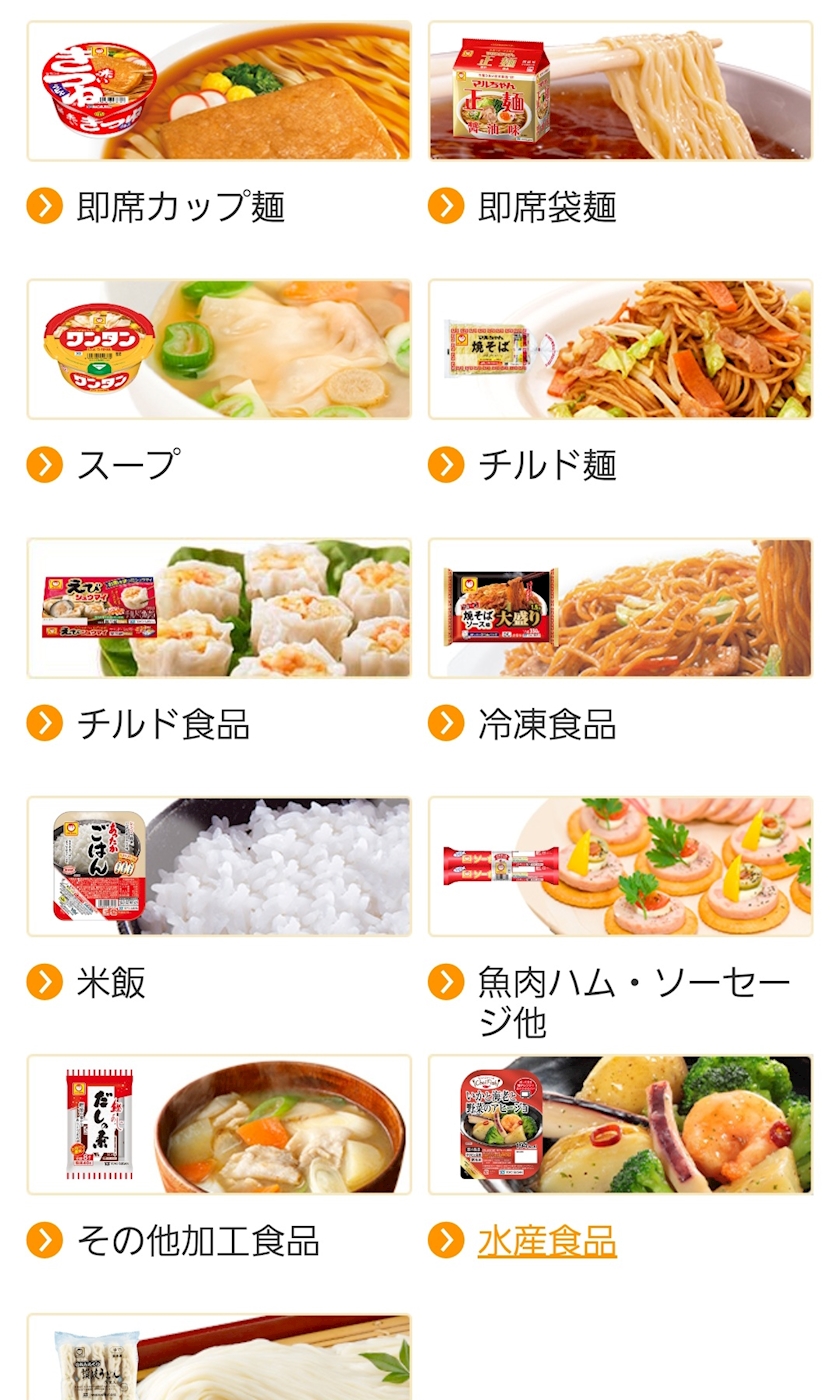Select the あったかごはん rice image
840x1400 pixels.
point(219,866)
